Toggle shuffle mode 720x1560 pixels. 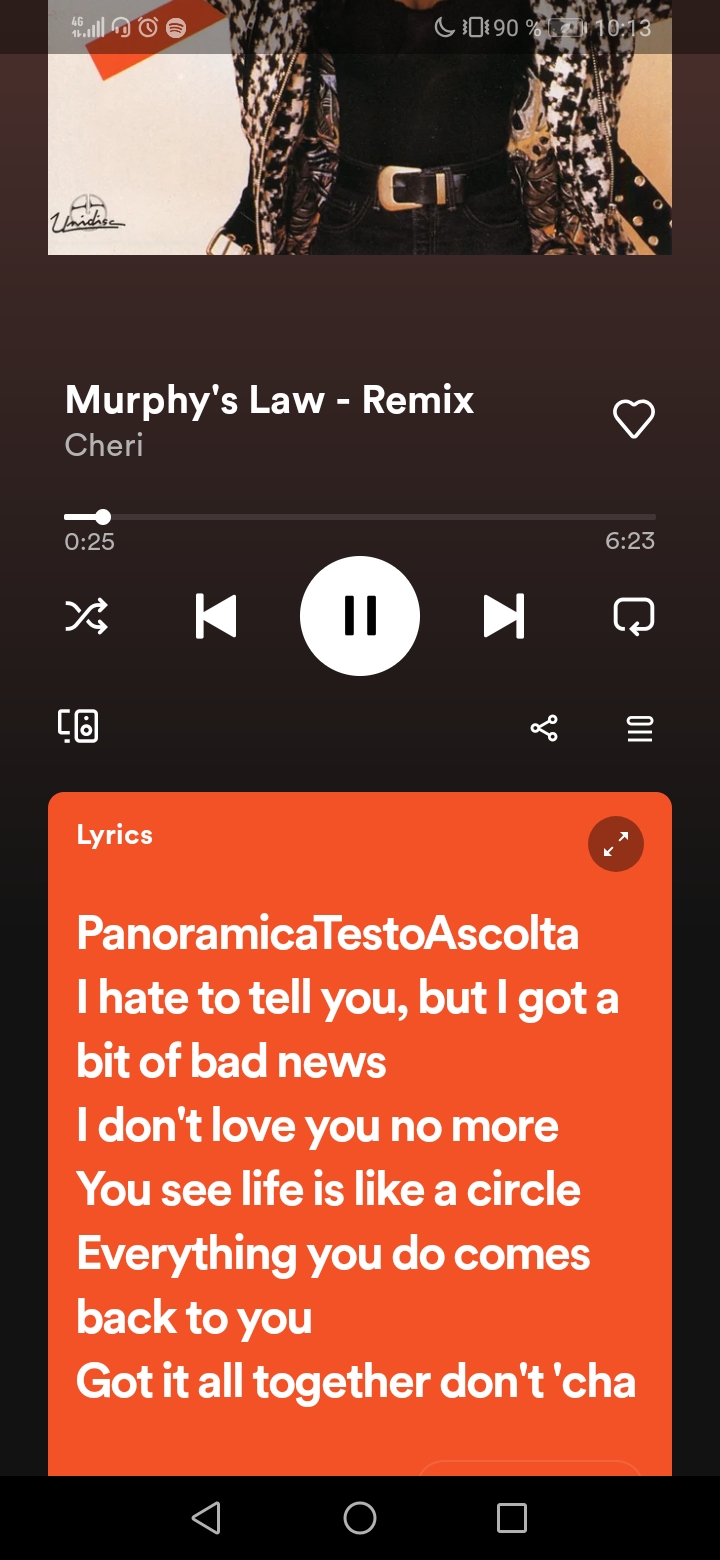(87, 616)
